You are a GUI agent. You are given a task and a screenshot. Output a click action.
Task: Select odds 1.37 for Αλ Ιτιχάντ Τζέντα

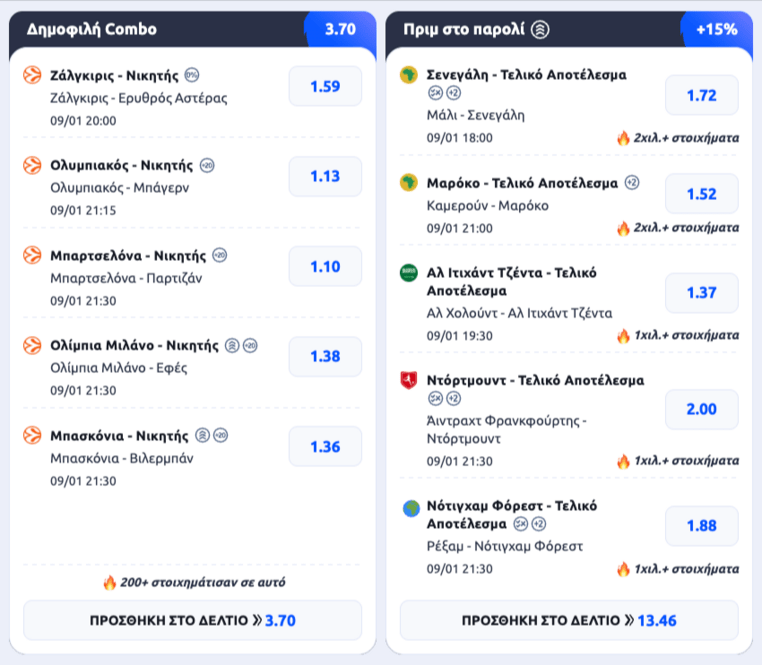tap(701, 292)
